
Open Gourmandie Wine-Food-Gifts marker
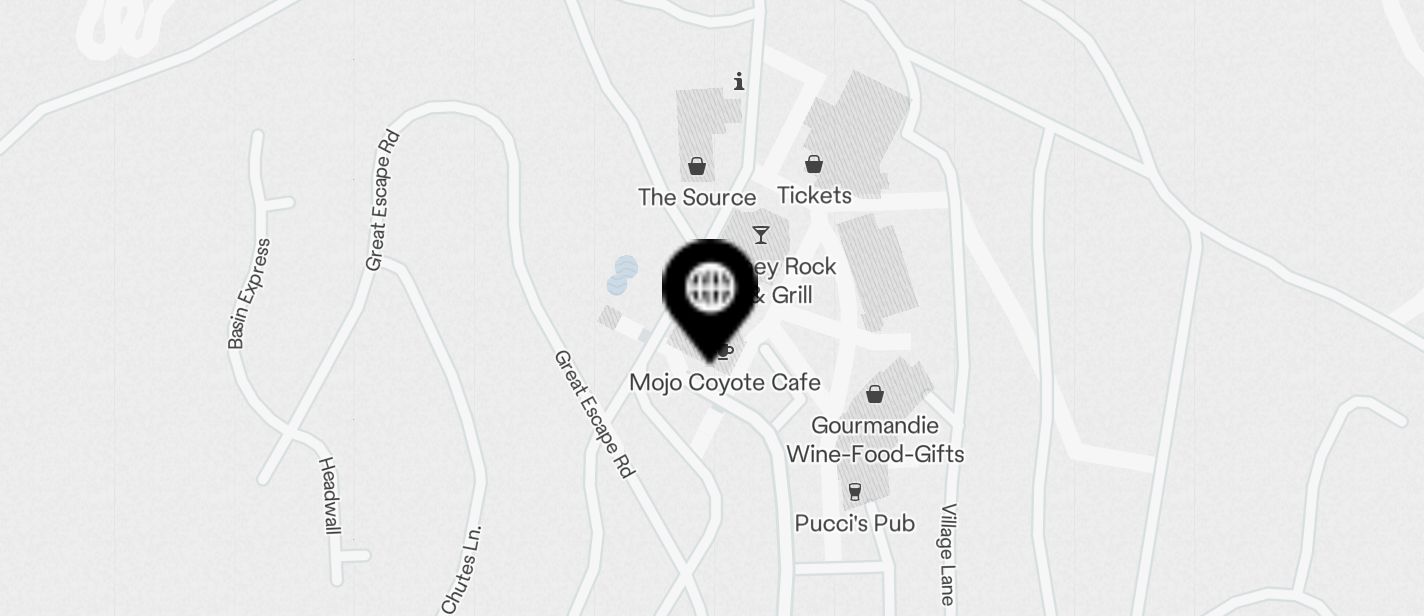(875, 395)
